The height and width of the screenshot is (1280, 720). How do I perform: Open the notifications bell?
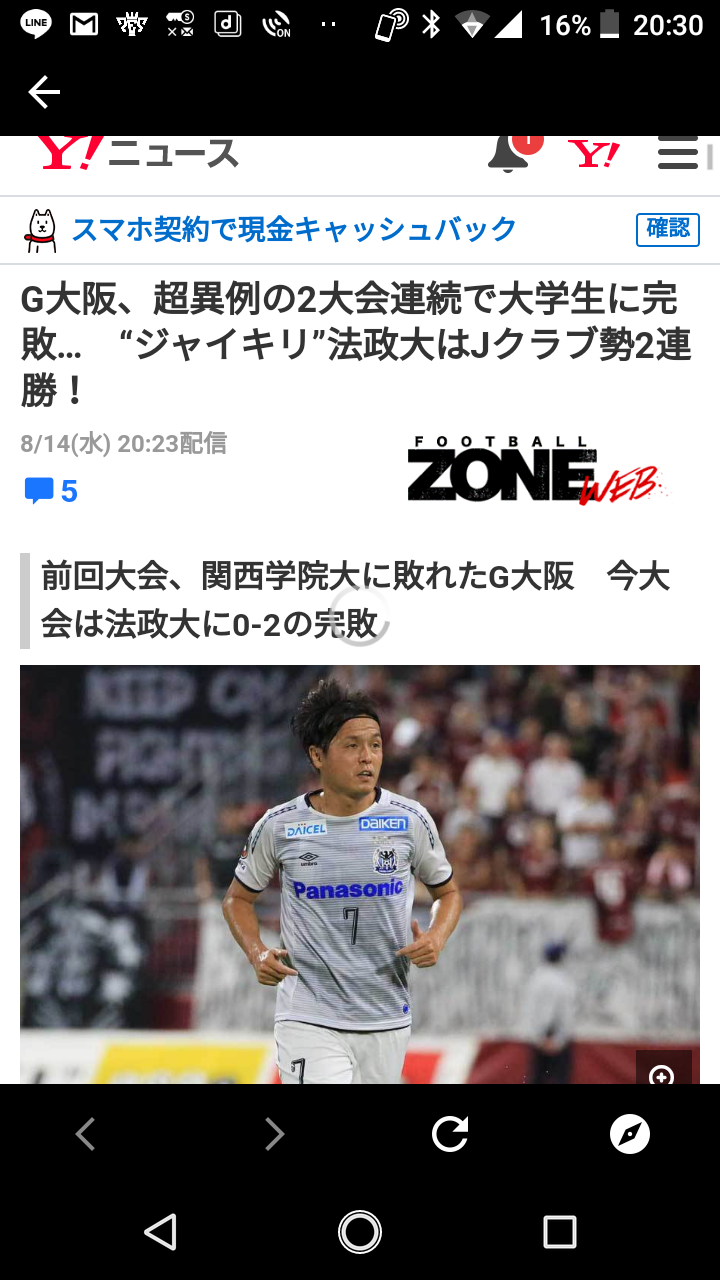[510, 153]
